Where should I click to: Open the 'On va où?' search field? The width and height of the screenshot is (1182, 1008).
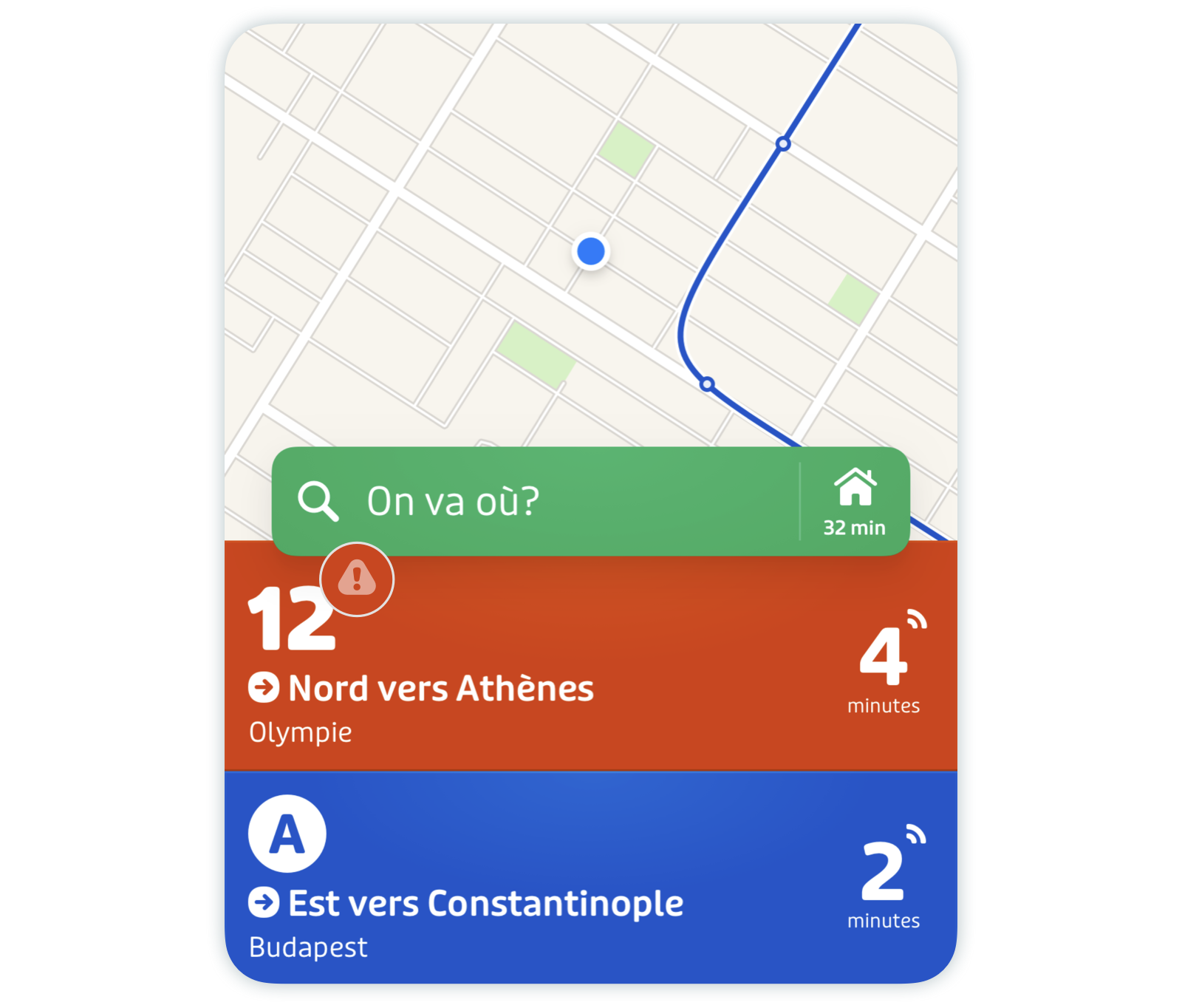(x=532, y=502)
